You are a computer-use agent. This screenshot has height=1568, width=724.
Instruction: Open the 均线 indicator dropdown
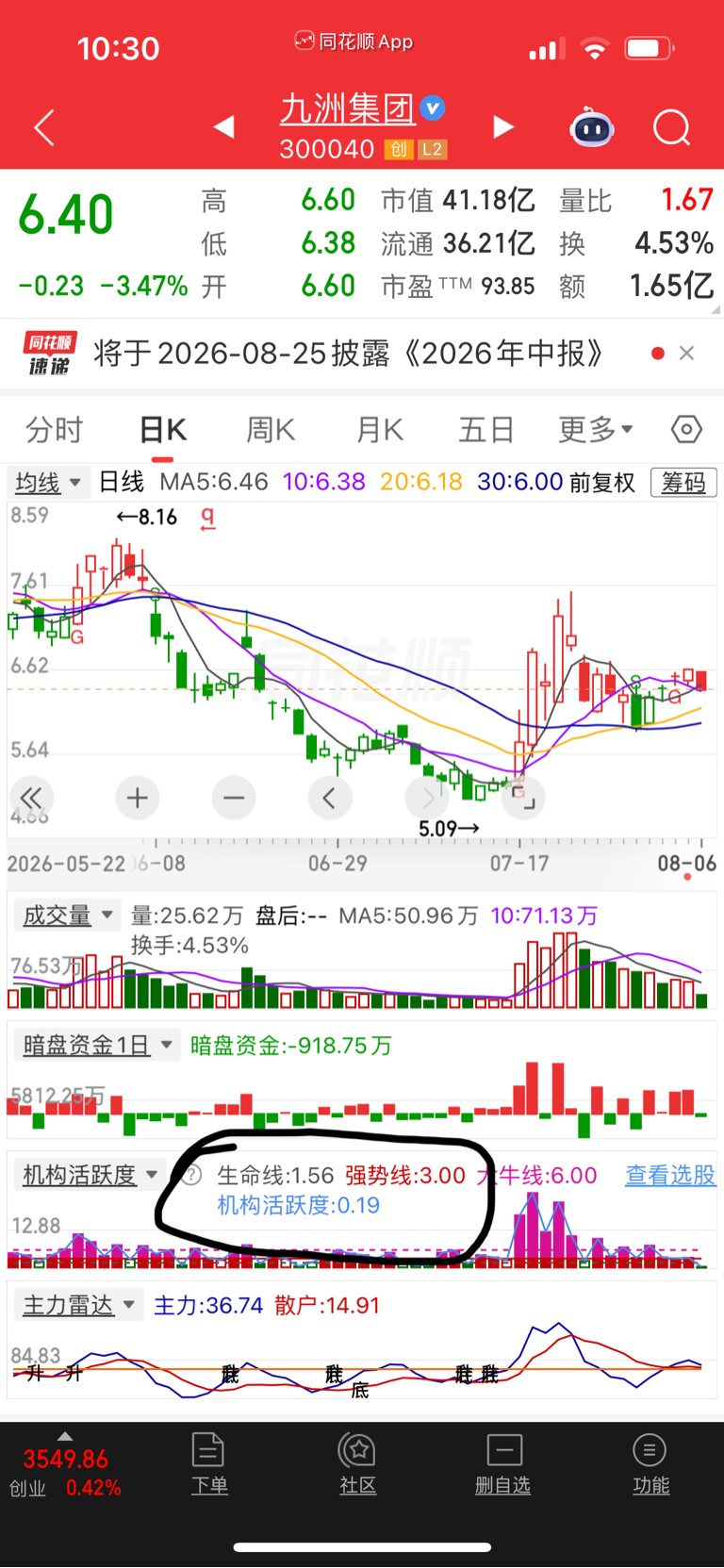click(x=49, y=483)
